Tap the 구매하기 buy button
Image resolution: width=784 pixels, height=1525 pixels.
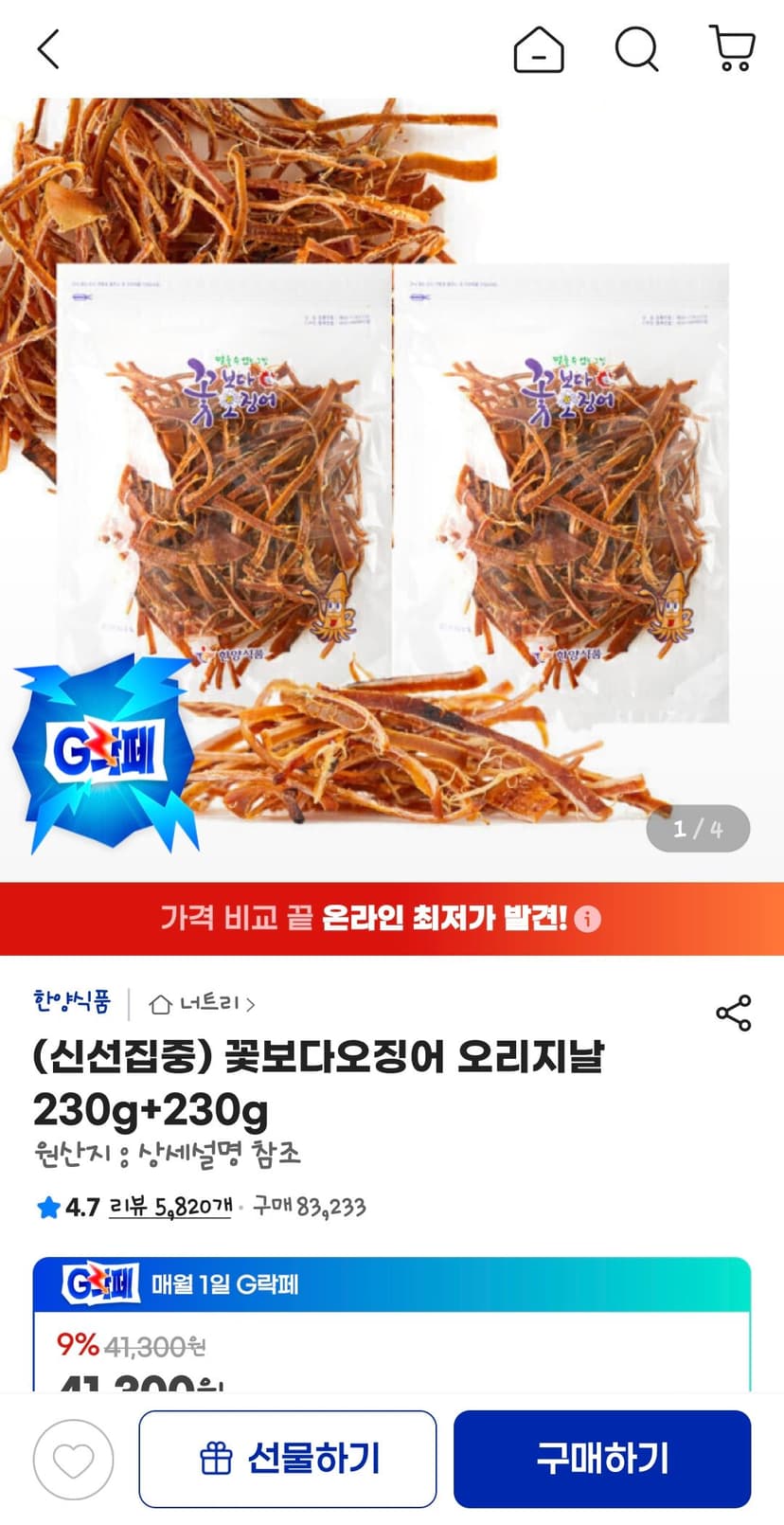coord(602,1459)
